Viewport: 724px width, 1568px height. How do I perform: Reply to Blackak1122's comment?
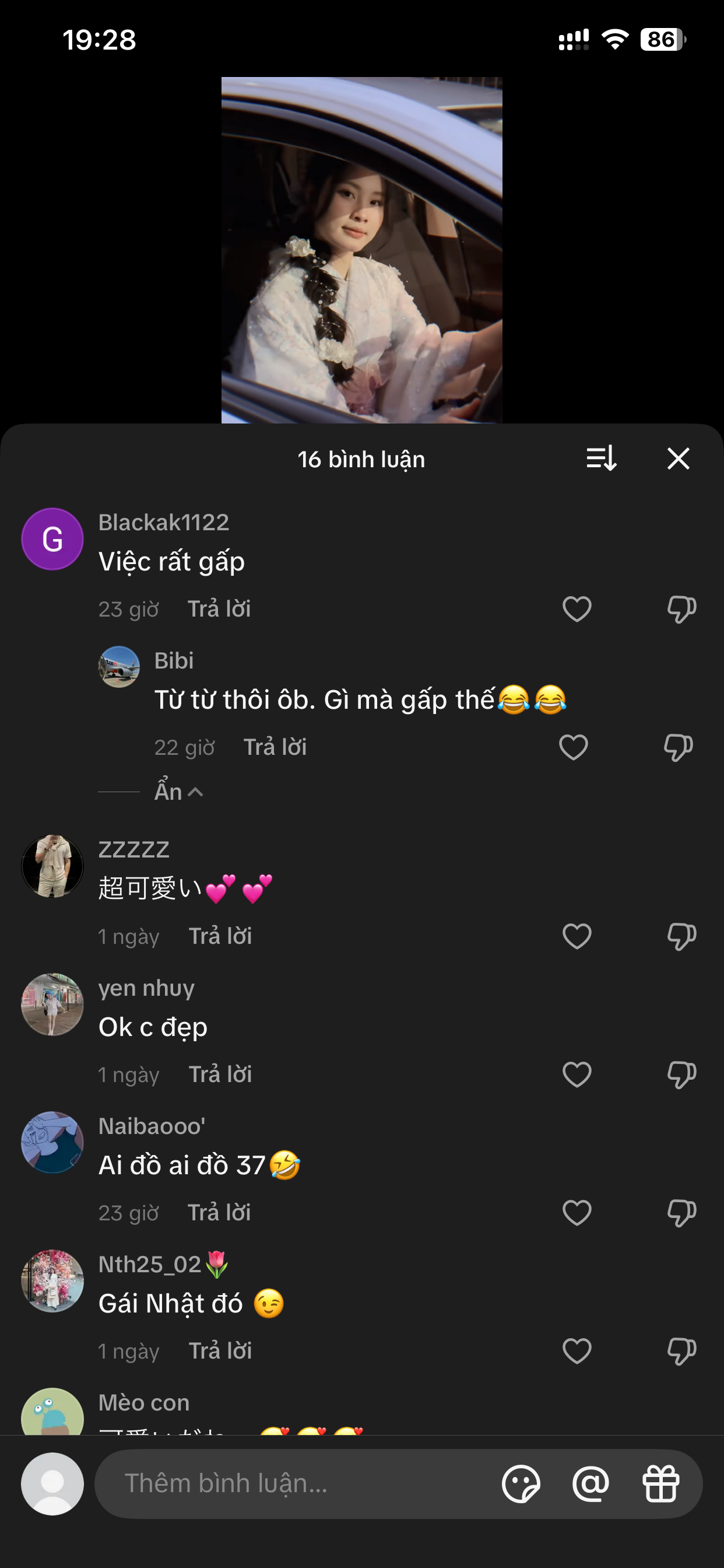pyautogui.click(x=219, y=610)
